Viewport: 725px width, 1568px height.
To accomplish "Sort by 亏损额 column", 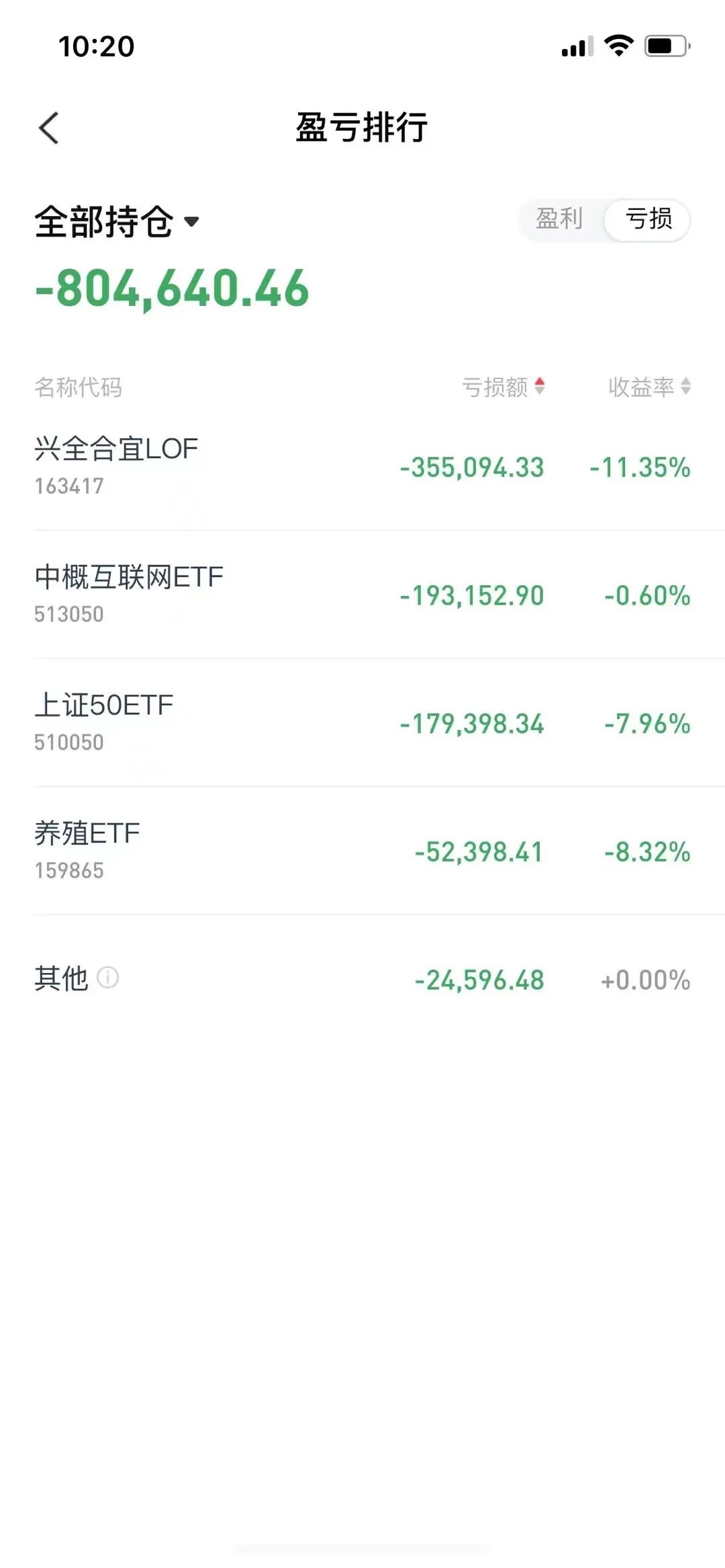I will [x=503, y=387].
